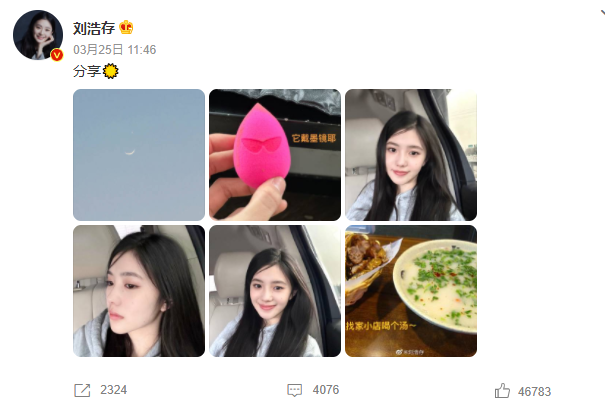The height and width of the screenshot is (407, 605).
Task: Open the pink beauty sponge photo
Action: (275, 155)
